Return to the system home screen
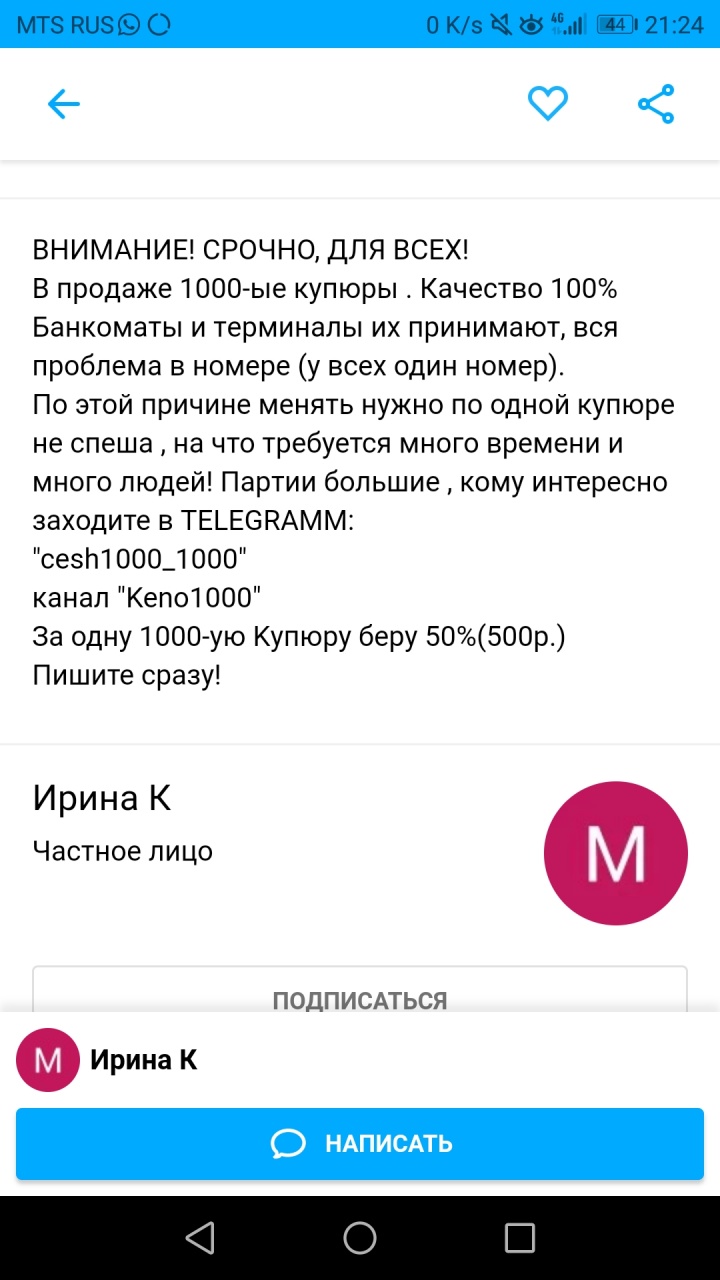720x1280 pixels. pyautogui.click(x=360, y=1238)
